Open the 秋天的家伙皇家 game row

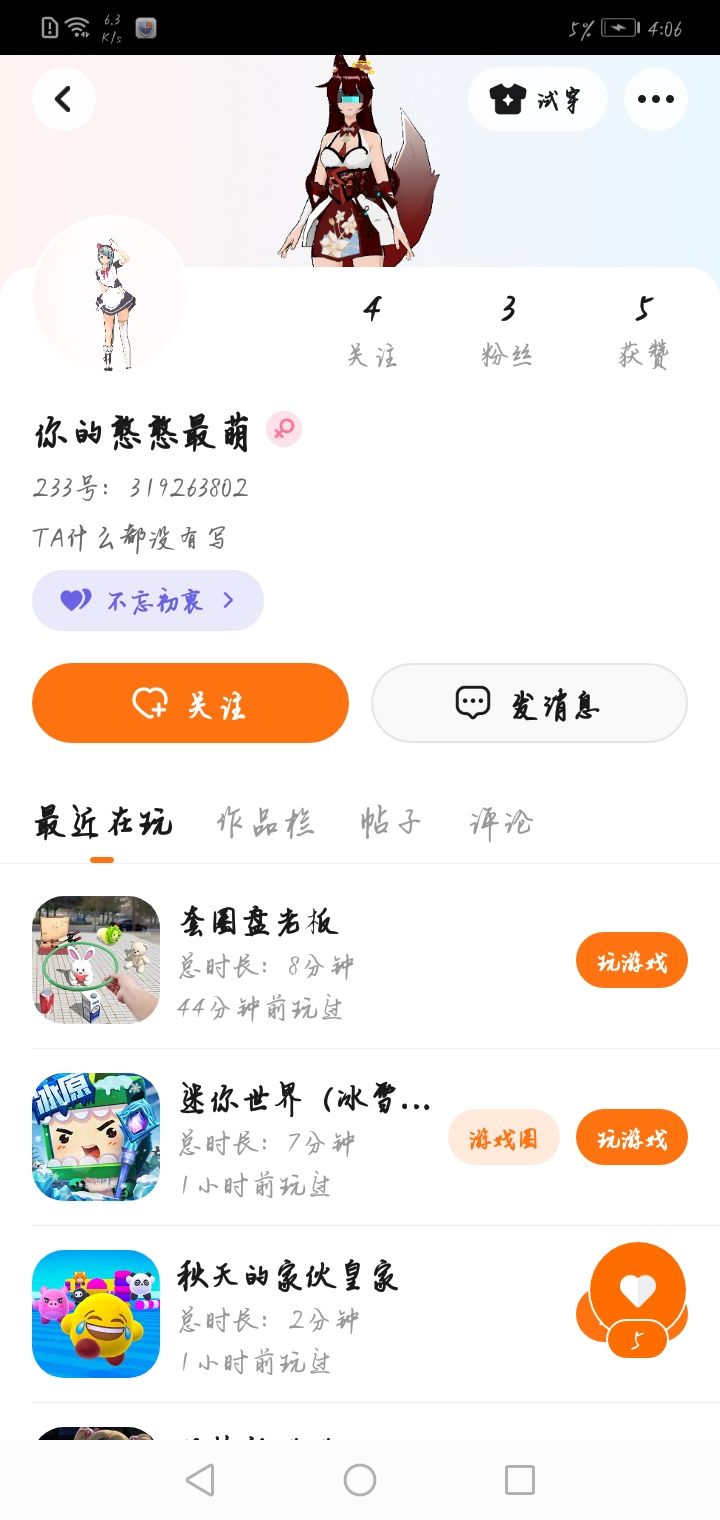(x=300, y=1314)
